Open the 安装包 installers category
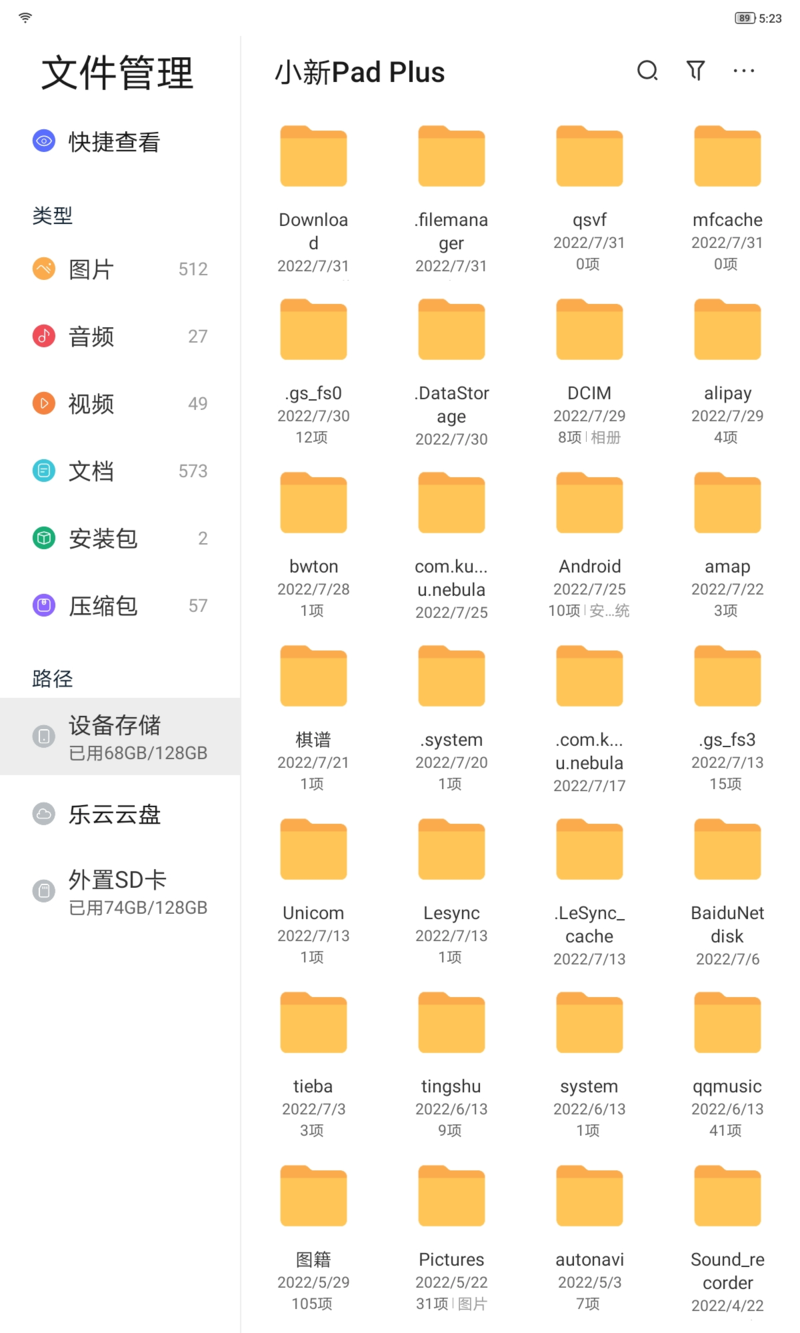This screenshot has height=1333, width=800. click(102, 539)
